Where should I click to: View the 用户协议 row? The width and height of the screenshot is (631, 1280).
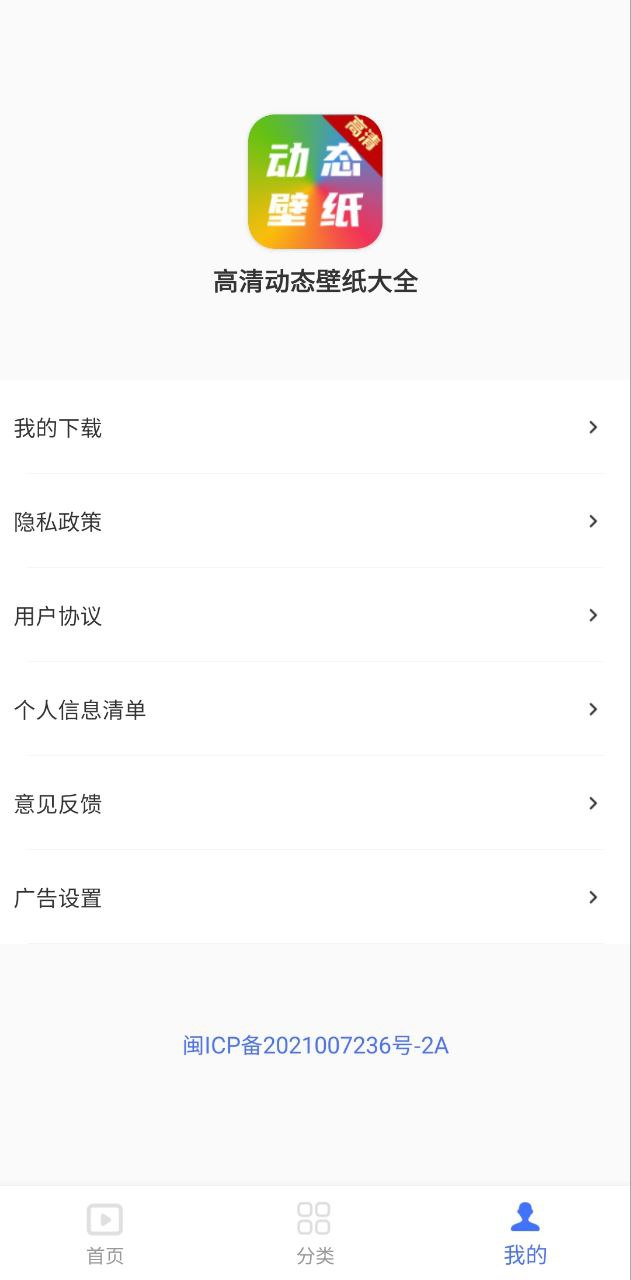click(x=315, y=616)
